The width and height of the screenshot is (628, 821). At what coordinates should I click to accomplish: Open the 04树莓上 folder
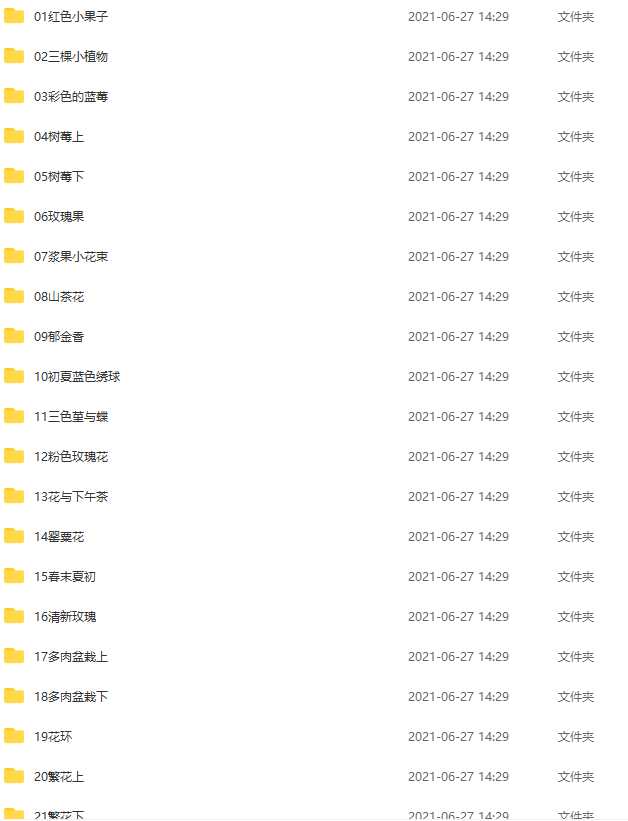[x=59, y=137]
